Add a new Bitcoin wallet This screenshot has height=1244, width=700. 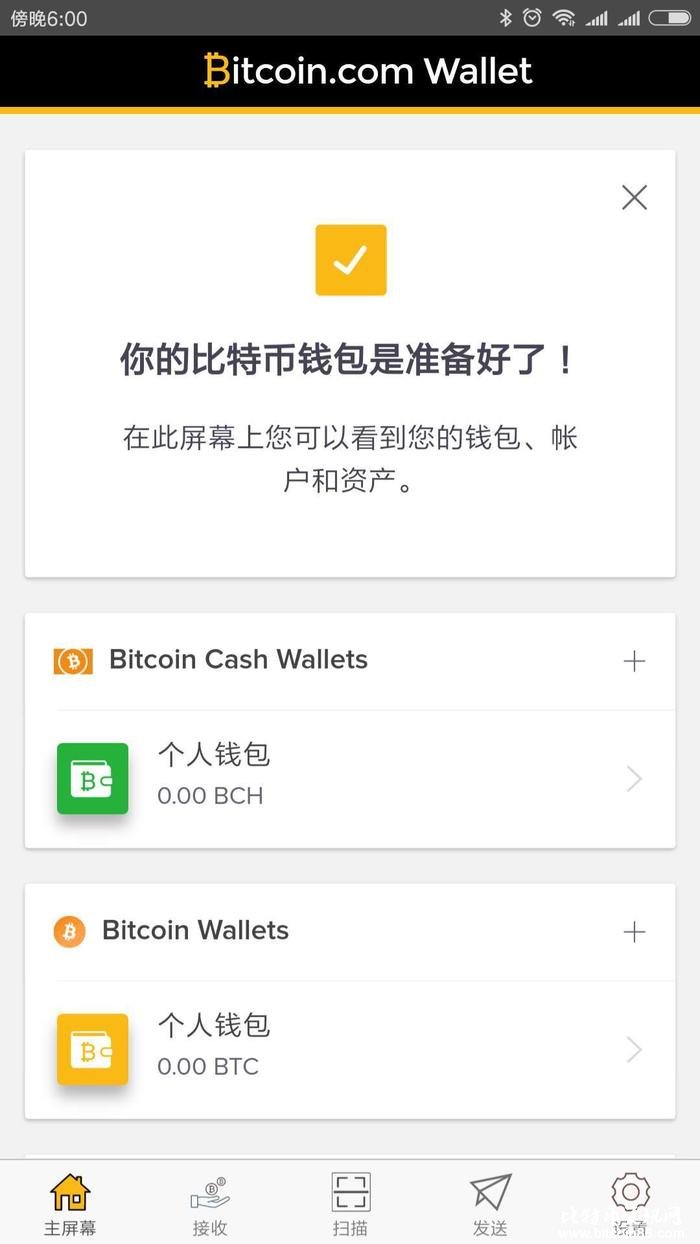click(x=634, y=932)
